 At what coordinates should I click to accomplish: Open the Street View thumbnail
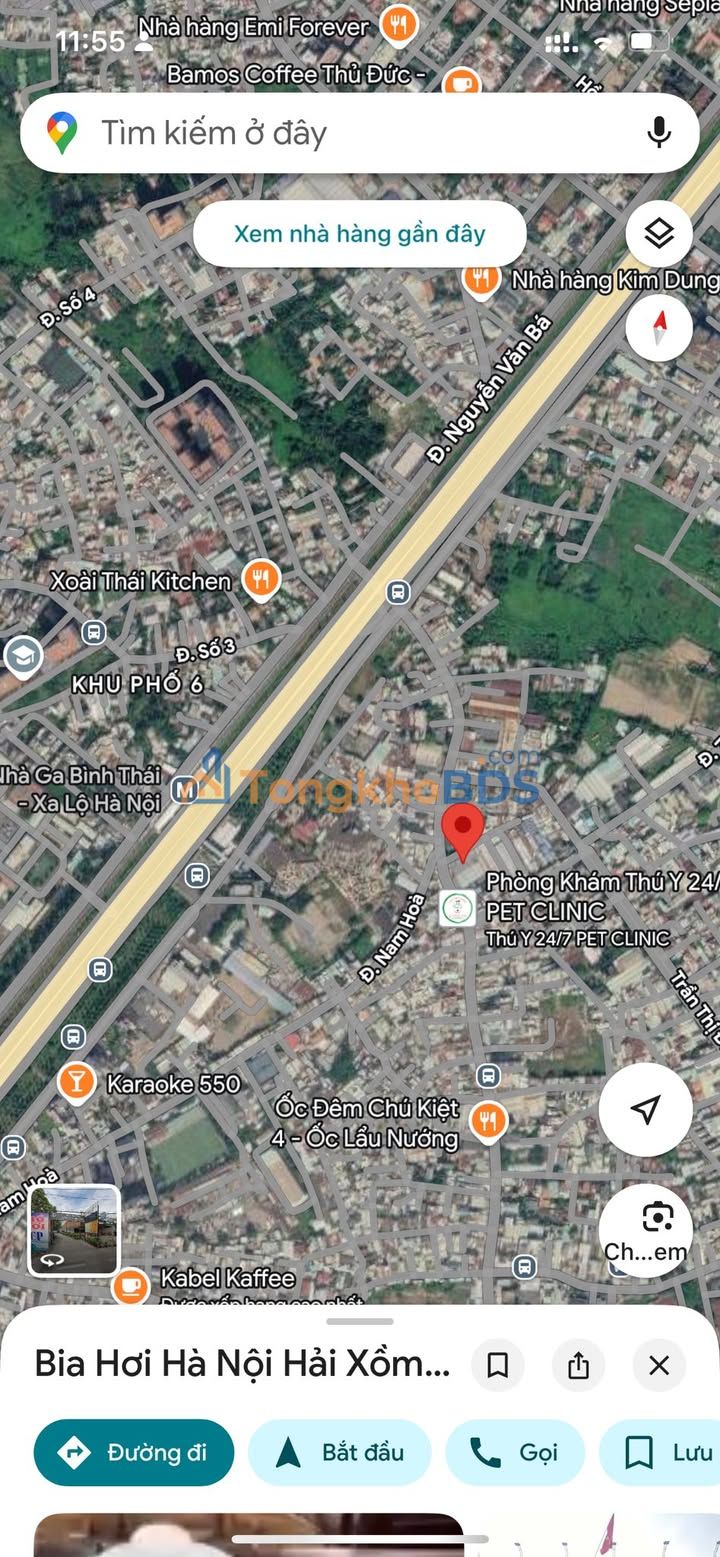tap(74, 1231)
